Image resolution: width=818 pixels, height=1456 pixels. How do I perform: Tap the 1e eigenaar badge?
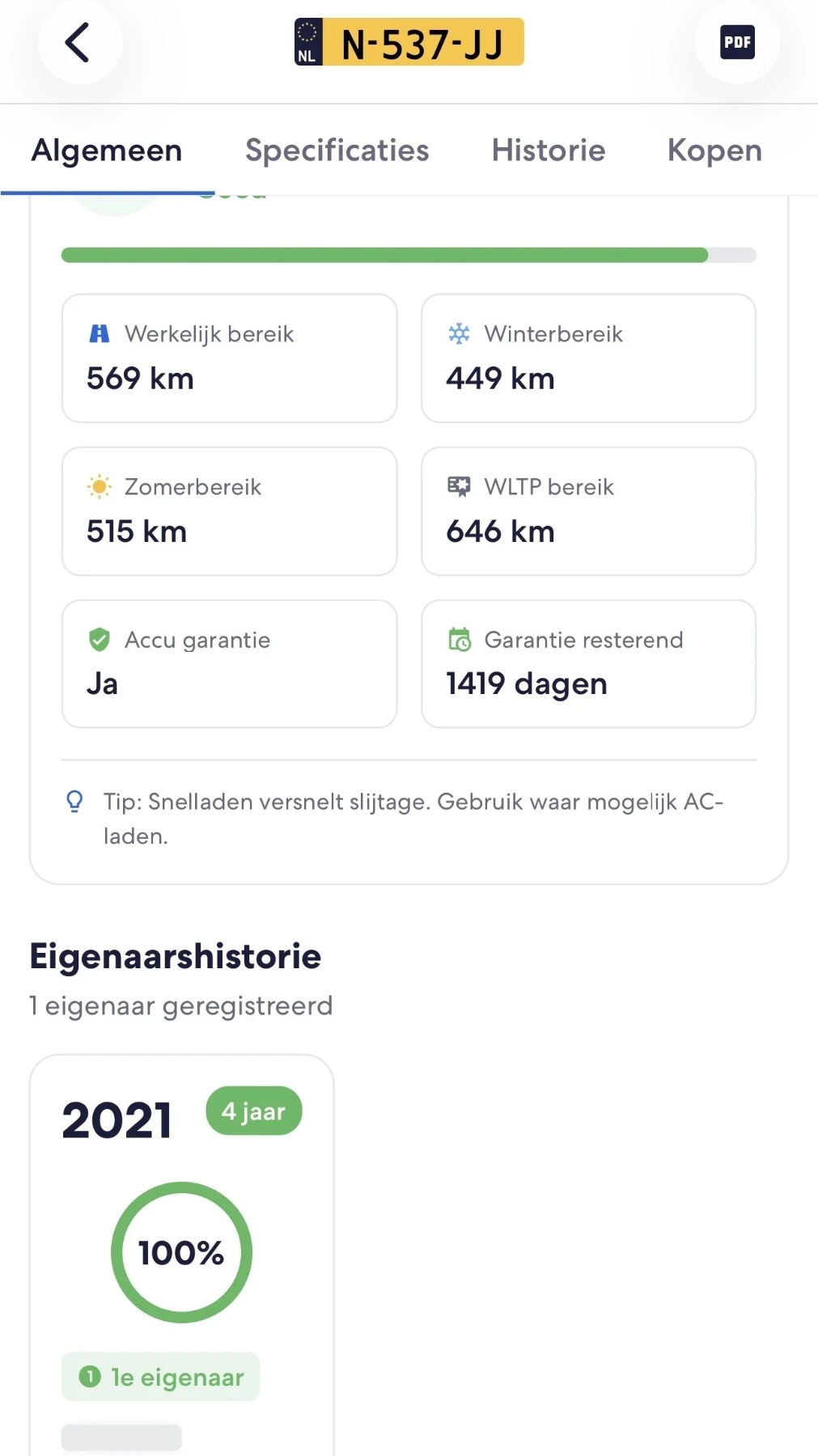pos(159,1375)
